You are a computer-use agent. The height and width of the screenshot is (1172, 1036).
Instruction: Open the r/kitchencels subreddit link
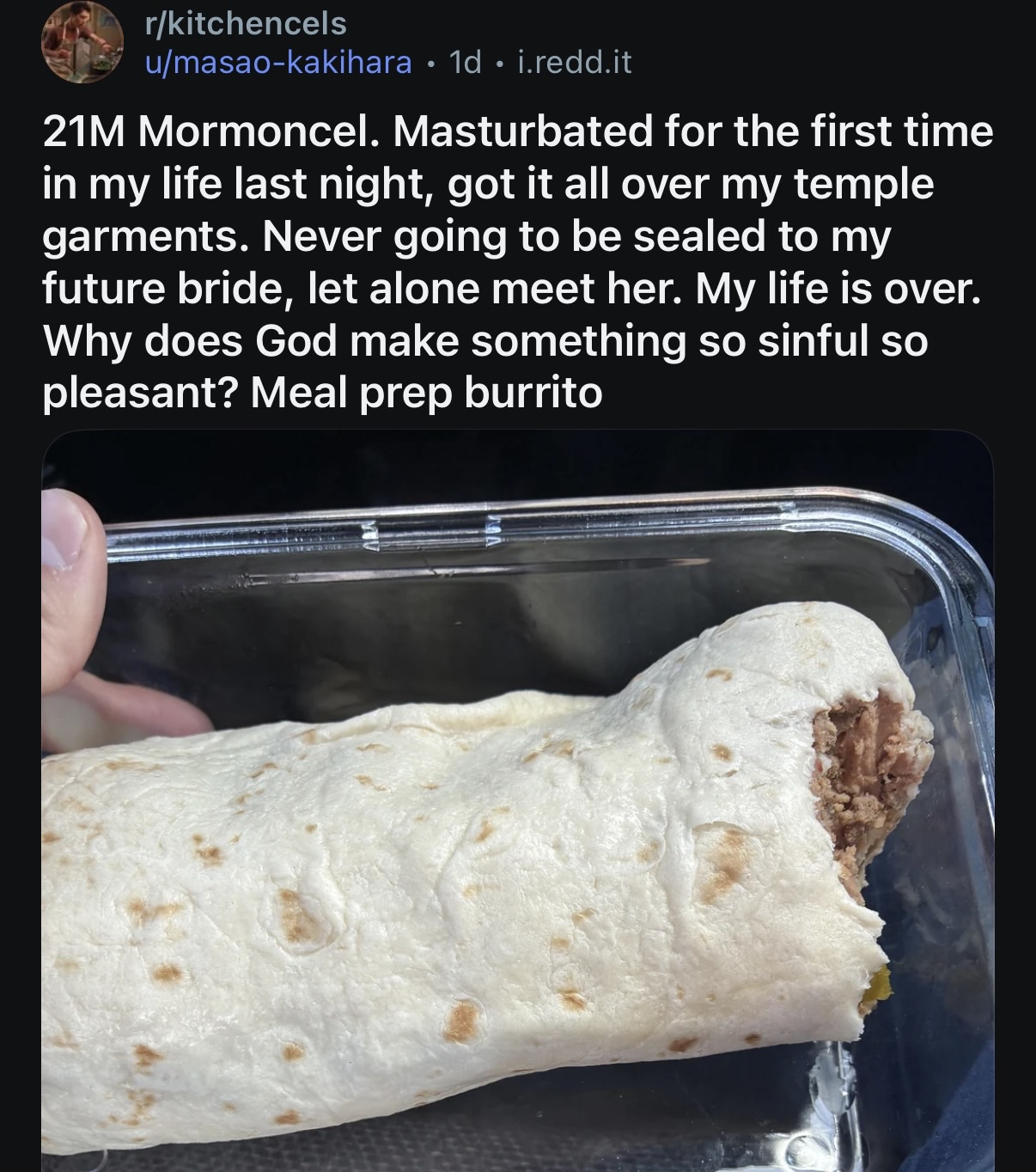[x=246, y=23]
